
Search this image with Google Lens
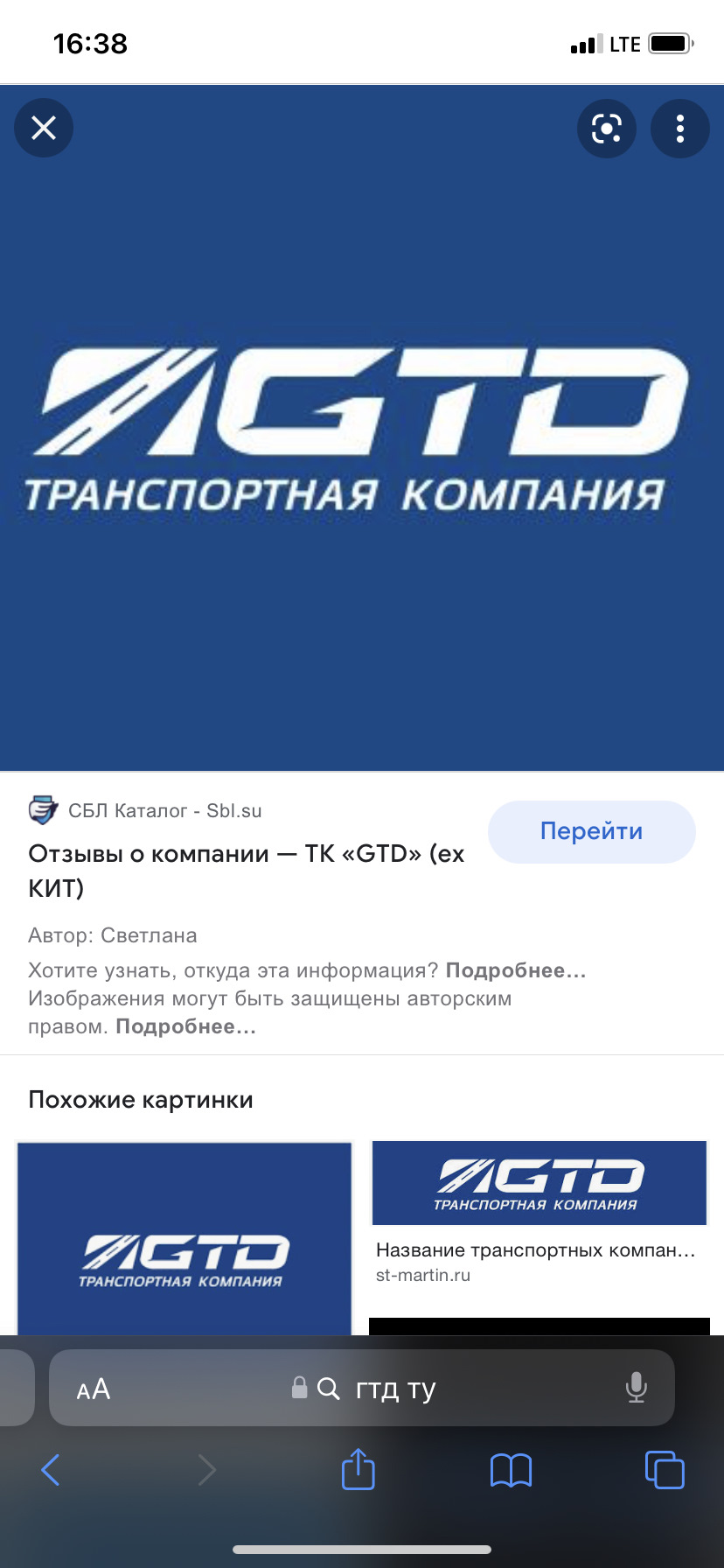[606, 129]
